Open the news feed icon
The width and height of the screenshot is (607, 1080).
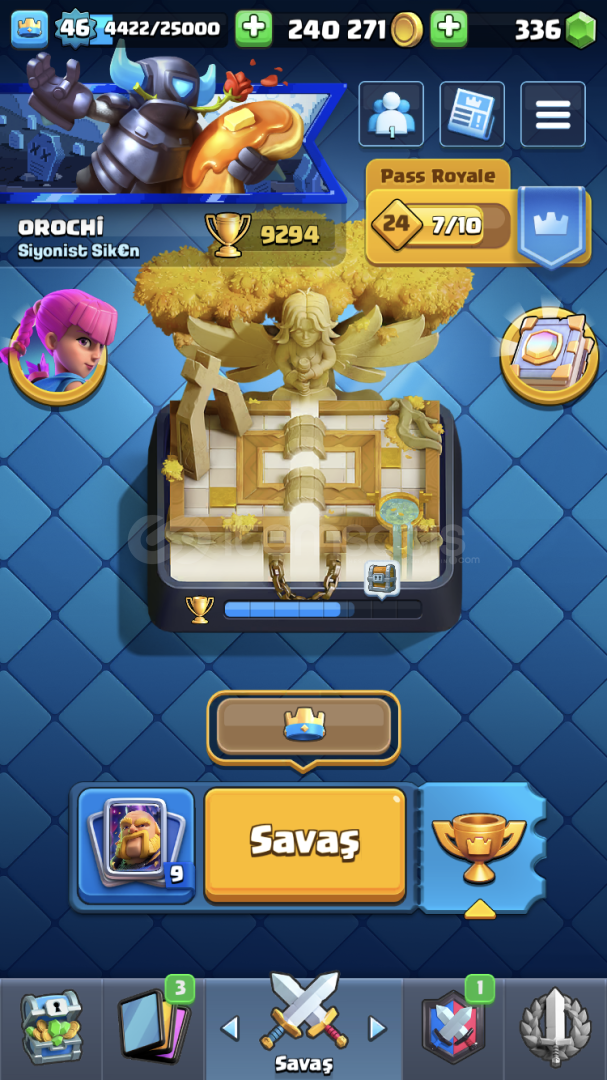(x=472, y=114)
